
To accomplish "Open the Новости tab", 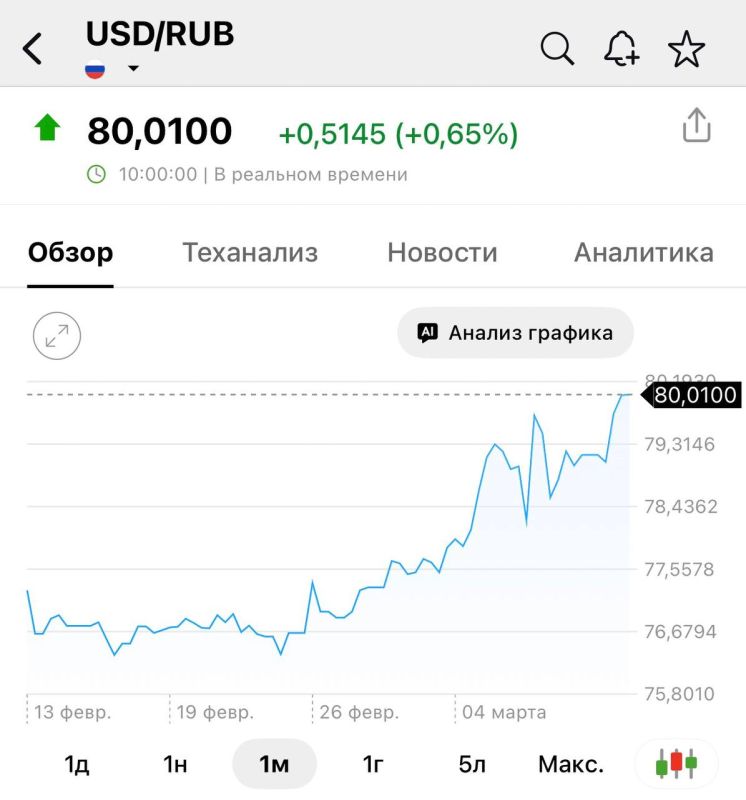I will click(441, 253).
